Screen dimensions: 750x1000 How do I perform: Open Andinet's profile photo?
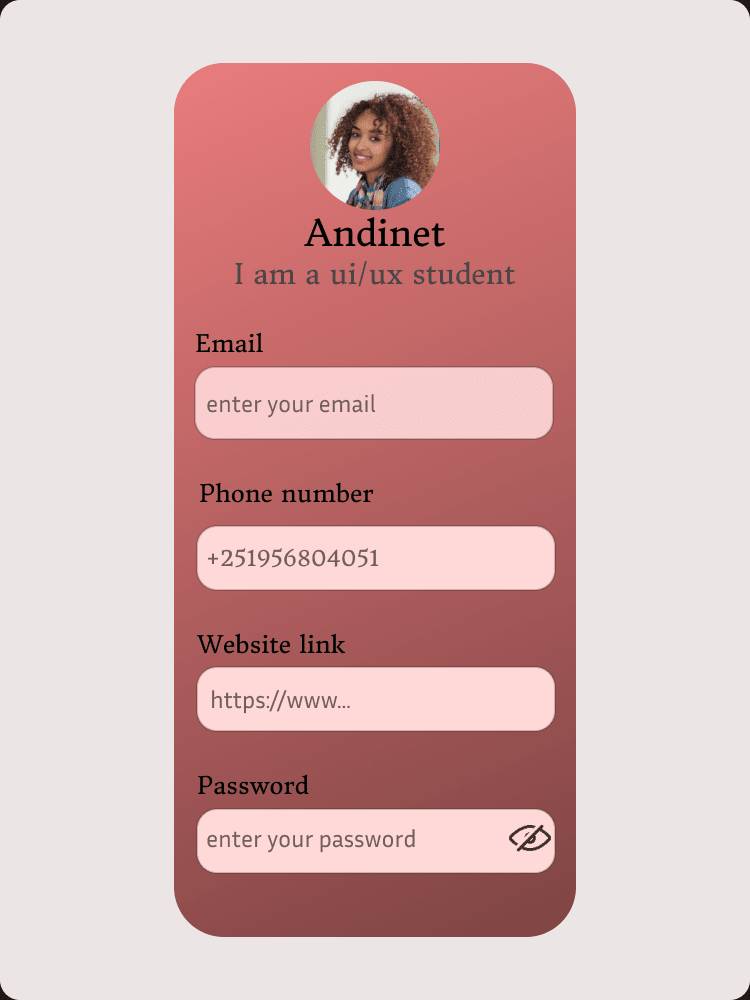tap(375, 145)
